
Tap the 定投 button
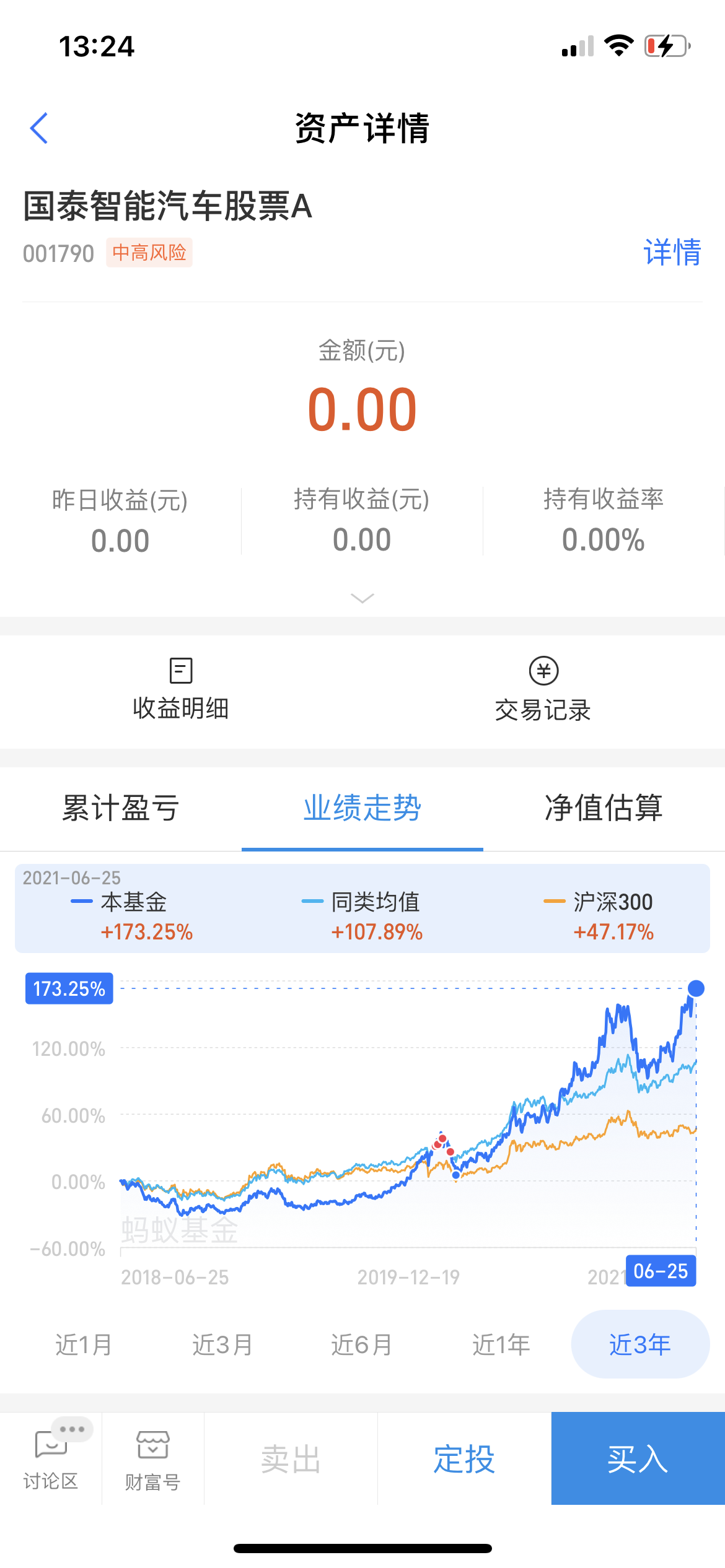(x=464, y=1458)
